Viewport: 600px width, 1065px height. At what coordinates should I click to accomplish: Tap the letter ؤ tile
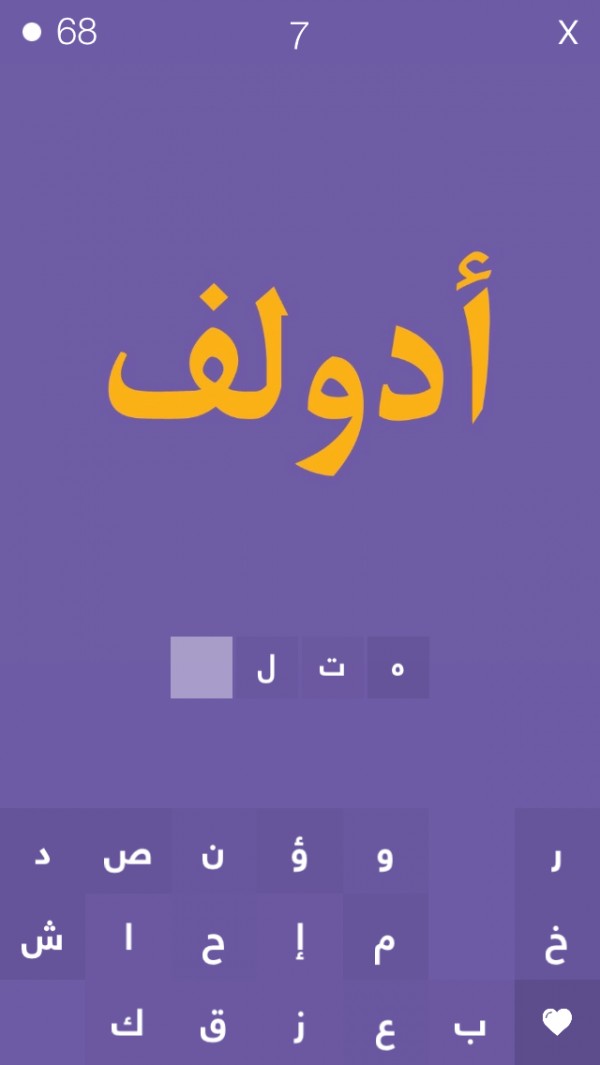click(300, 851)
